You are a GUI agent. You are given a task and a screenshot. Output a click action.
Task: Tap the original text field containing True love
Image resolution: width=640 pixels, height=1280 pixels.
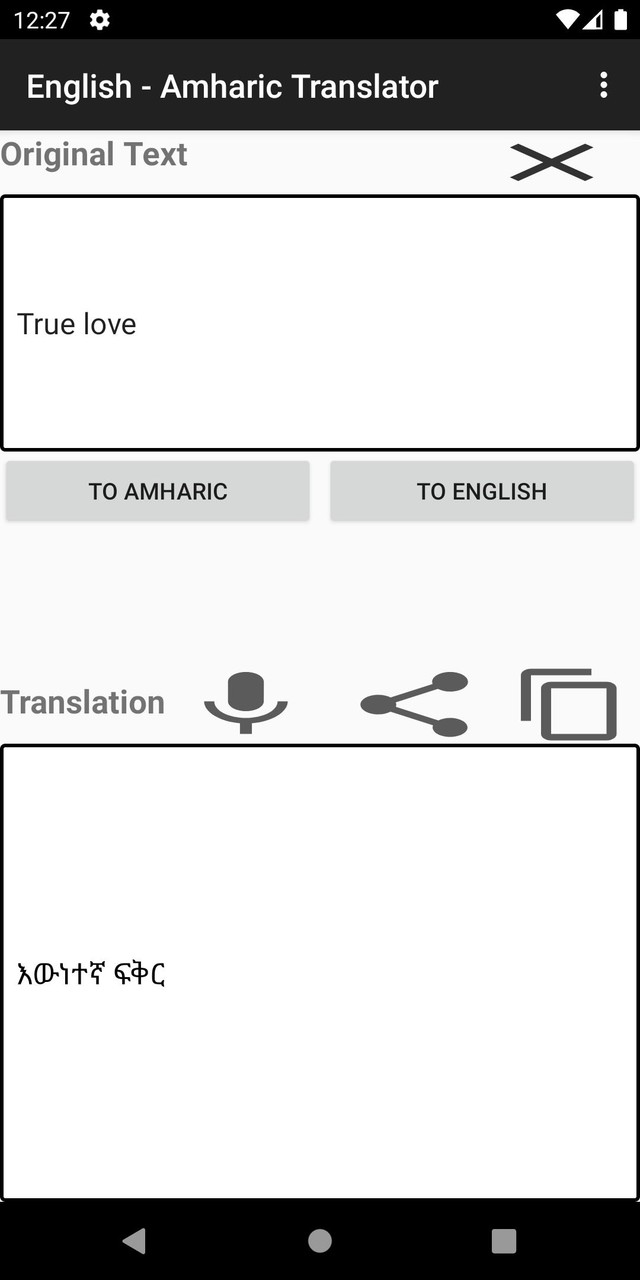click(x=320, y=323)
